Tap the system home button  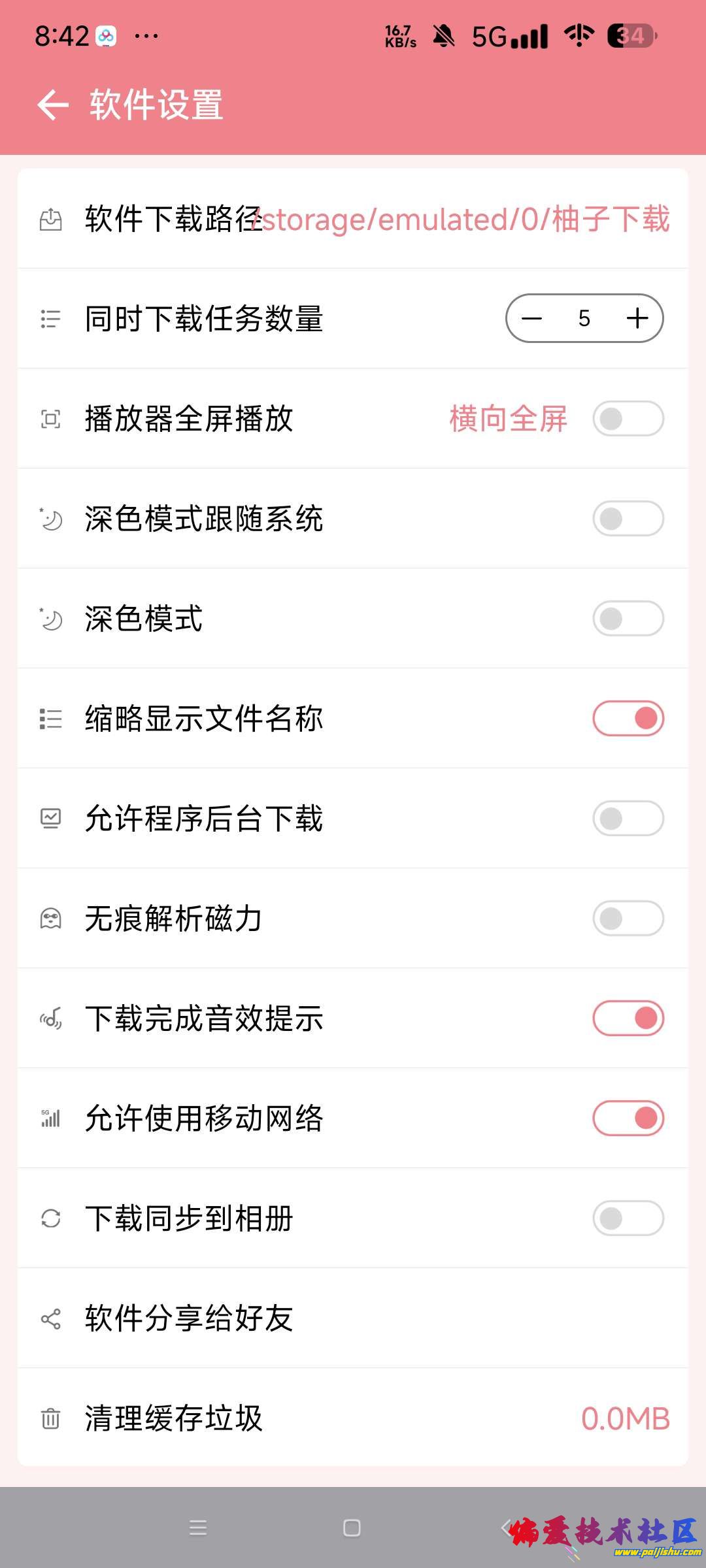pos(352,1528)
